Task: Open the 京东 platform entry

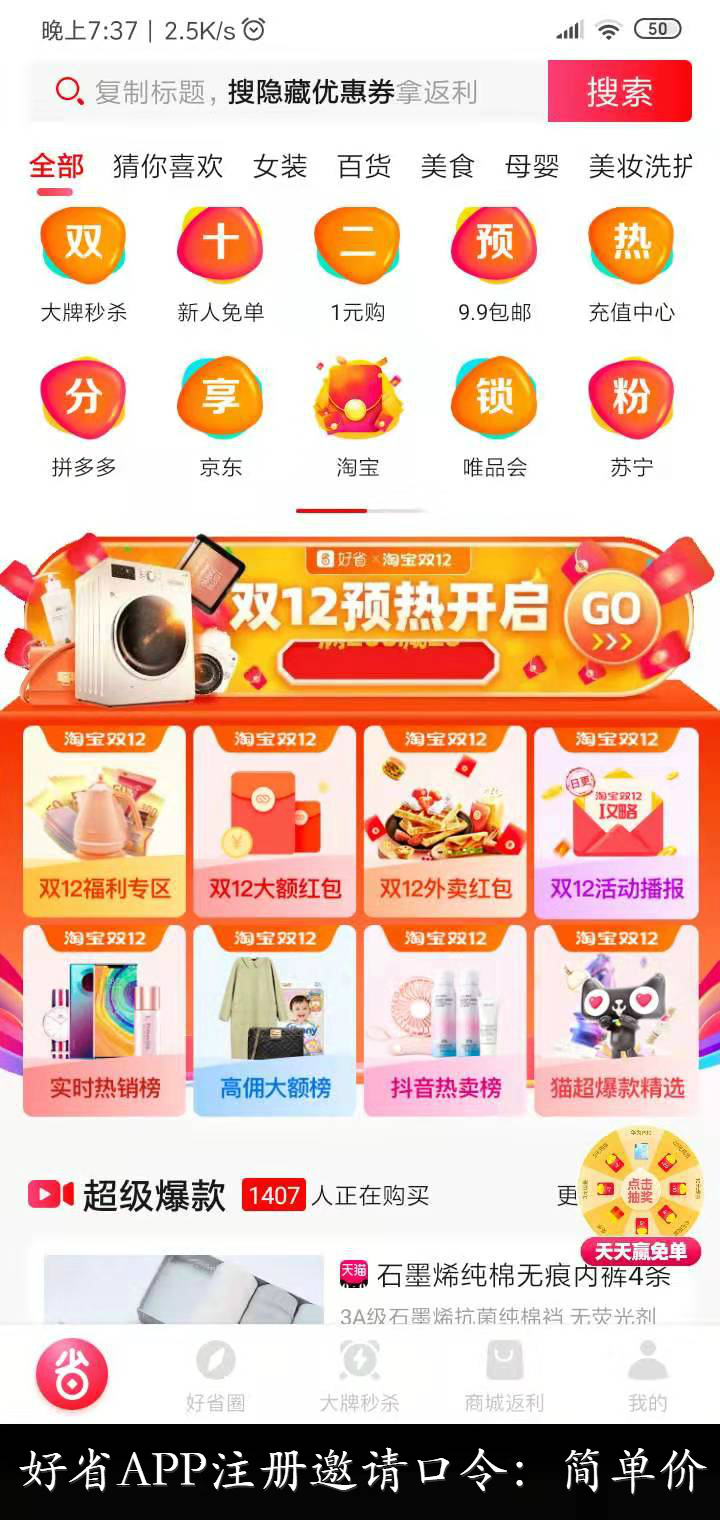Action: 220,416
